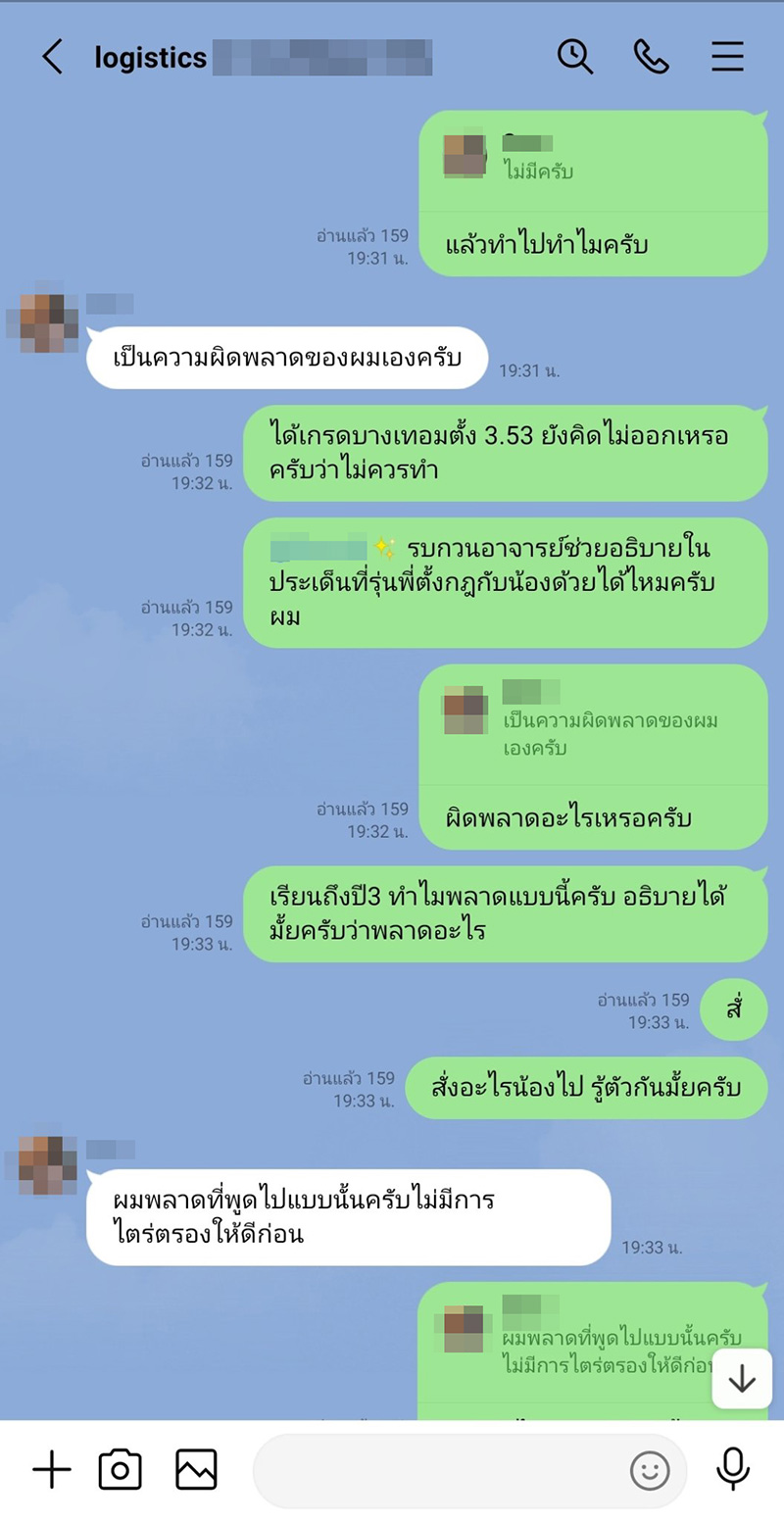Viewport: 784px width, 1522px height.
Task: Open the search icon in the chat header
Action: click(576, 57)
